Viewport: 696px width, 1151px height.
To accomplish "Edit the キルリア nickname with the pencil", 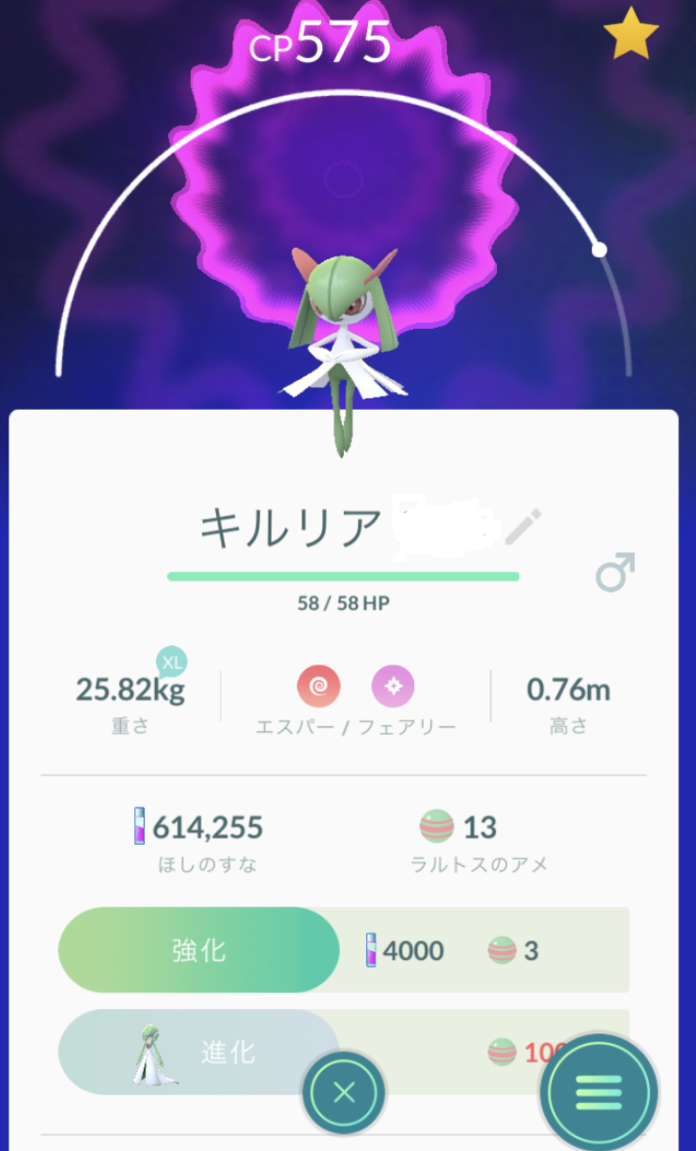I will (x=523, y=527).
